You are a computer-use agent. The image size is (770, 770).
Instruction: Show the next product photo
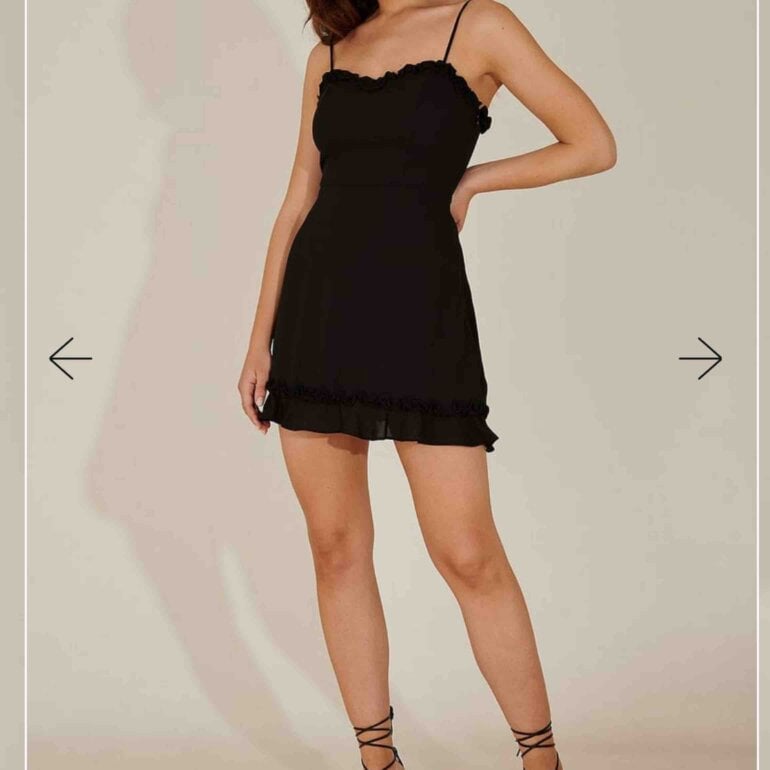700,358
